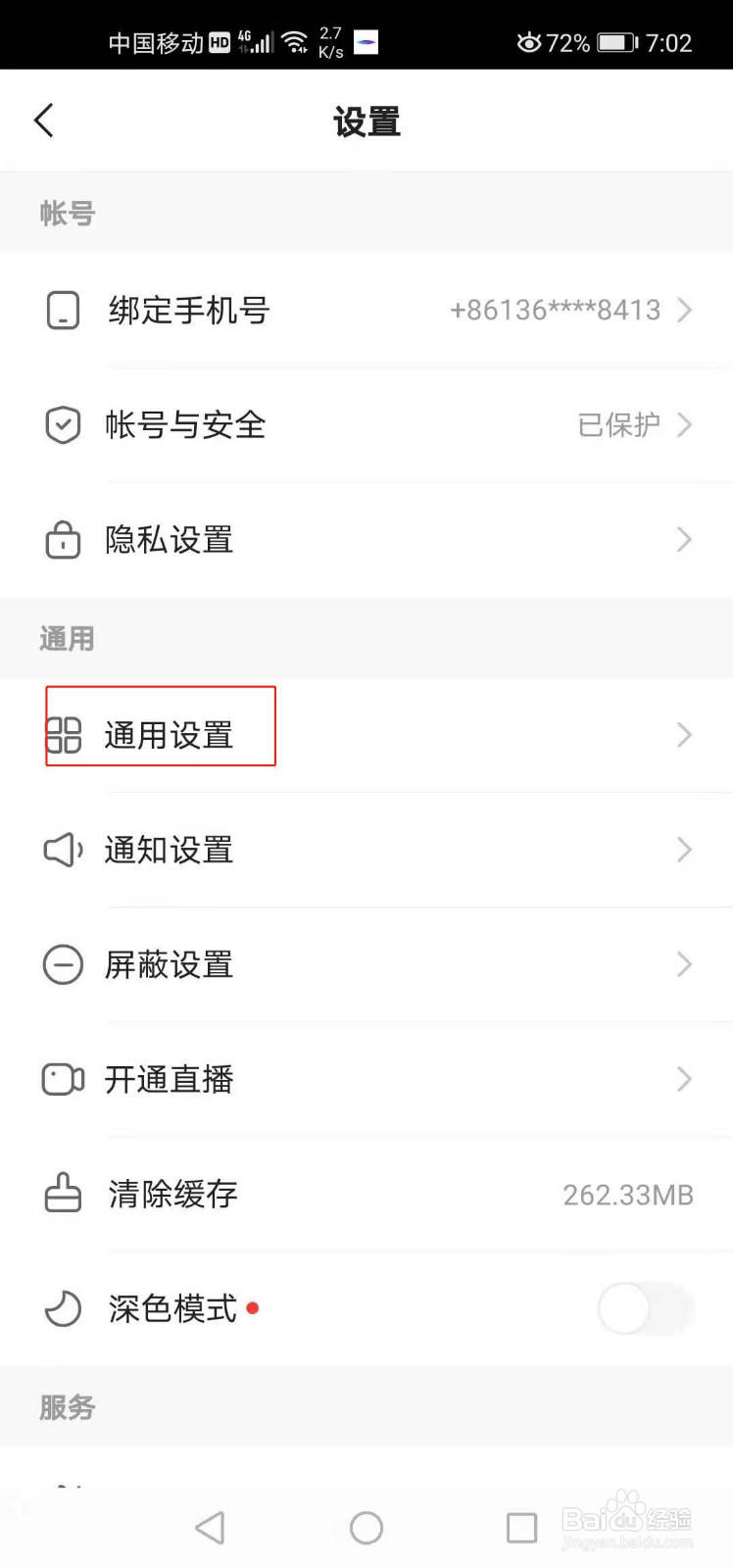Click the moon icon beside 深色模式
The width and height of the screenshot is (733, 1568).
pyautogui.click(x=63, y=1308)
